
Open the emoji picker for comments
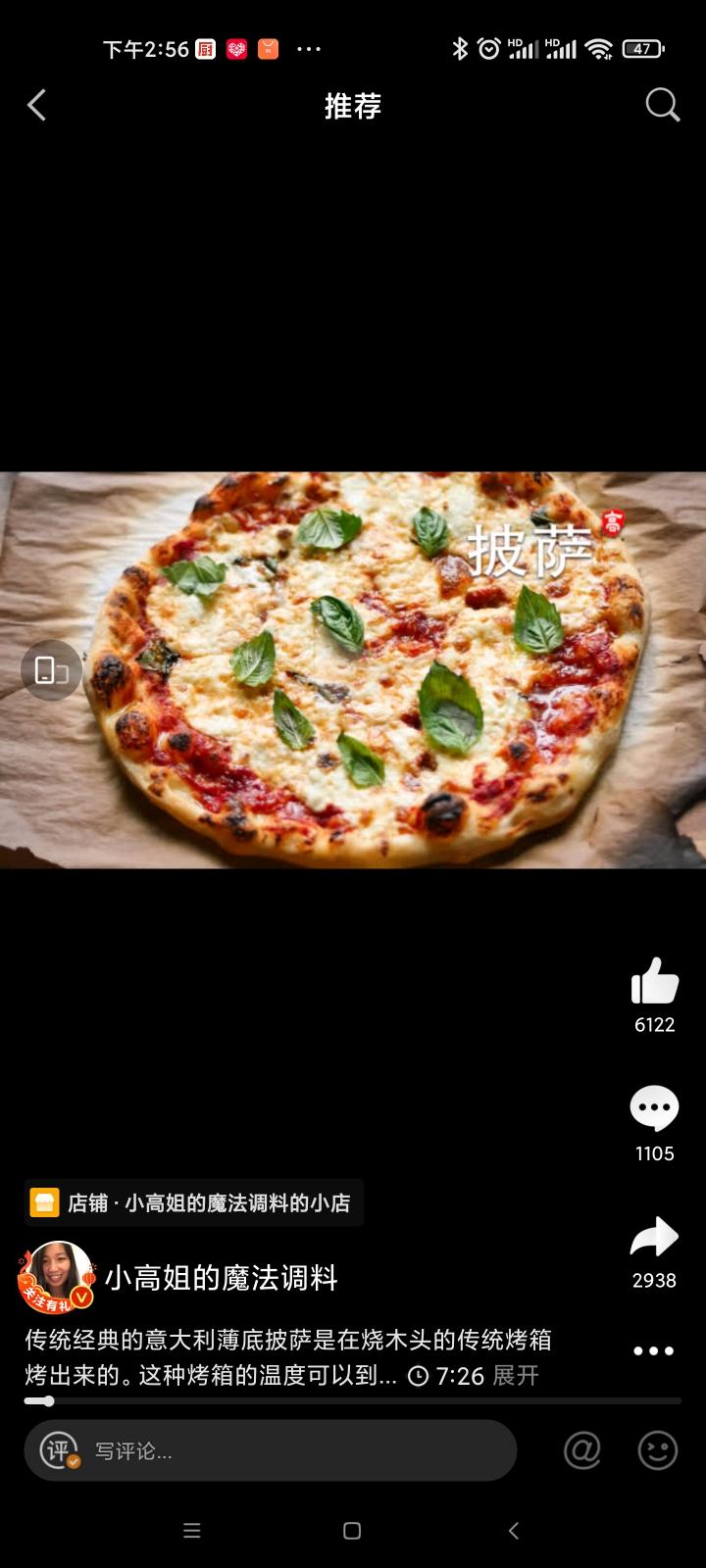pos(658,1450)
